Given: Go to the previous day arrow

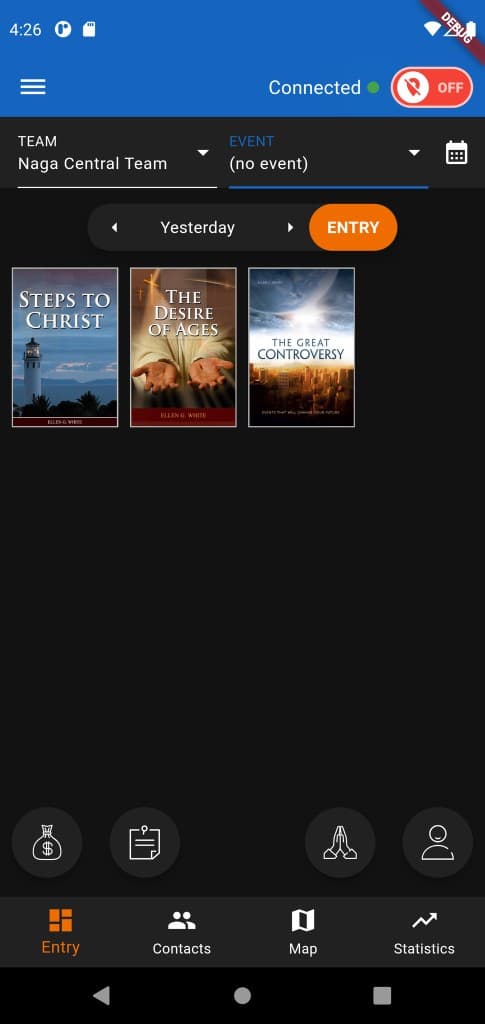Looking at the screenshot, I should click(x=115, y=227).
